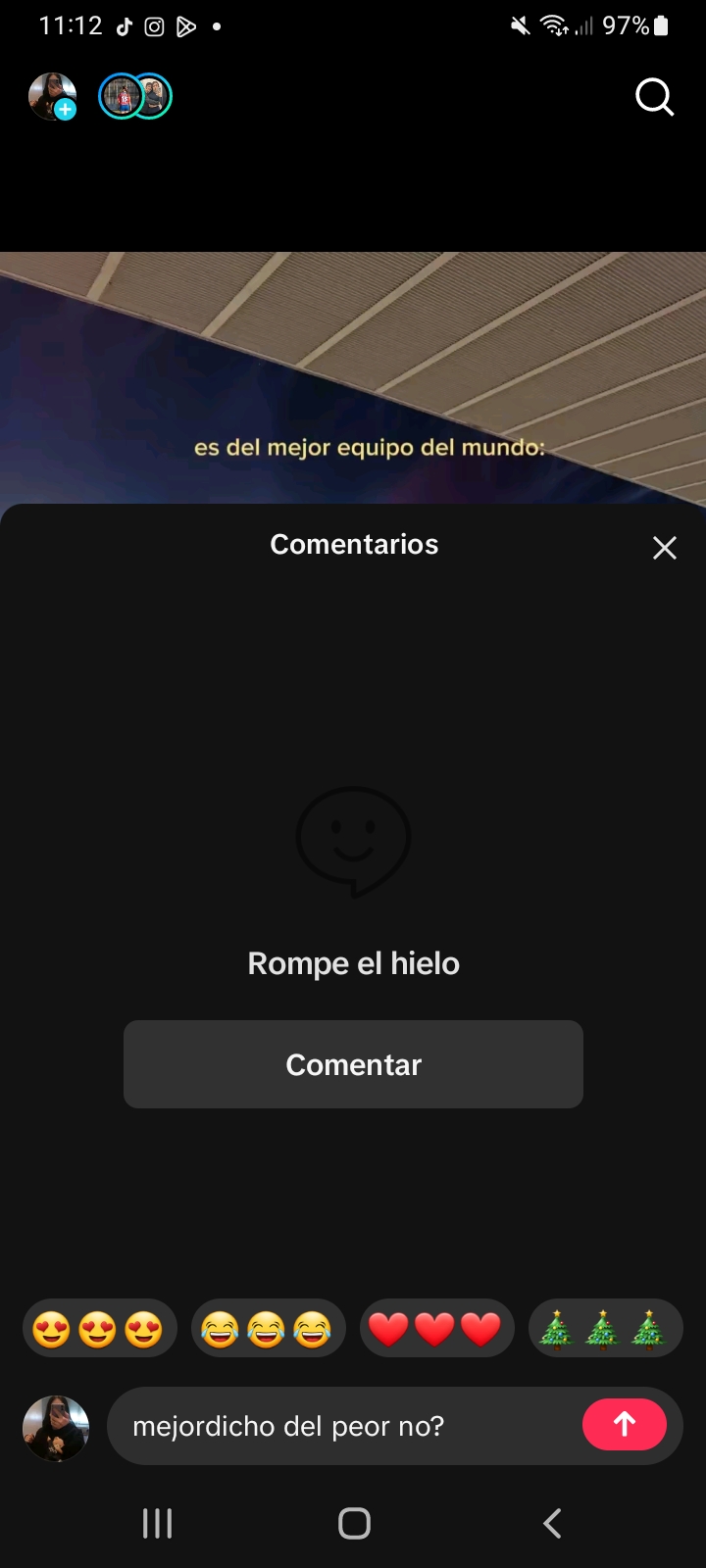The height and width of the screenshot is (1568, 706).
Task: Insert the heart-eyes emoji trio
Action: 99,1329
